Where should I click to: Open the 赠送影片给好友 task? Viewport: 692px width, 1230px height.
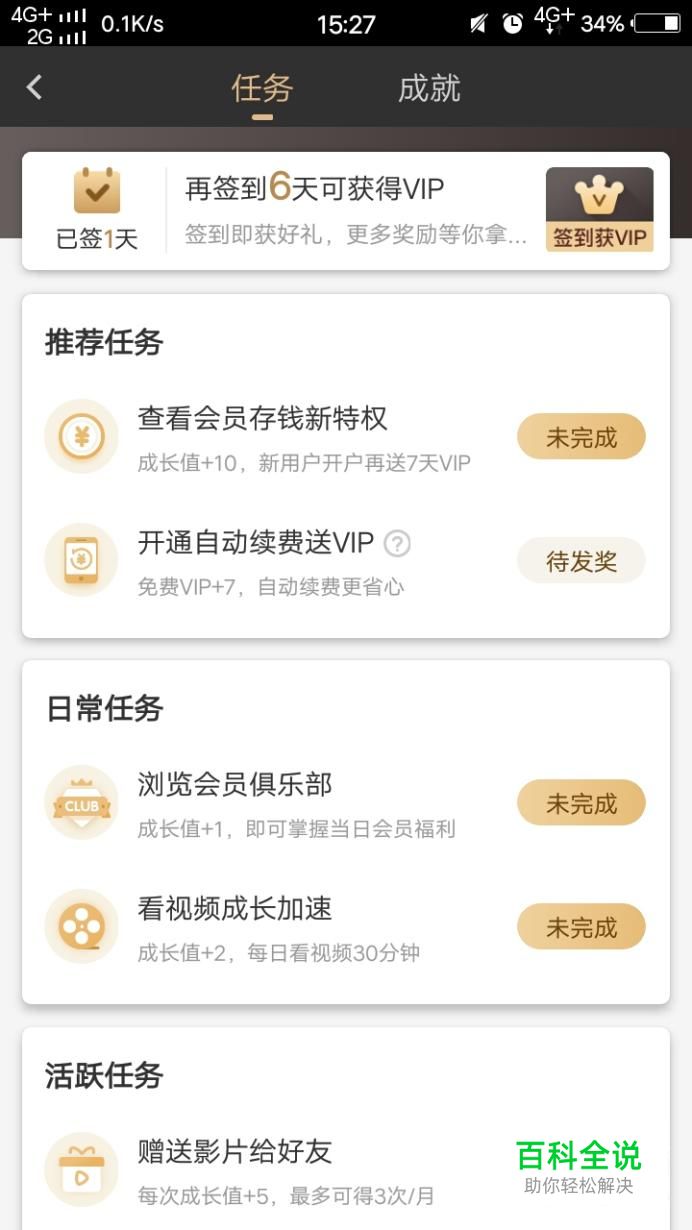346,1168
